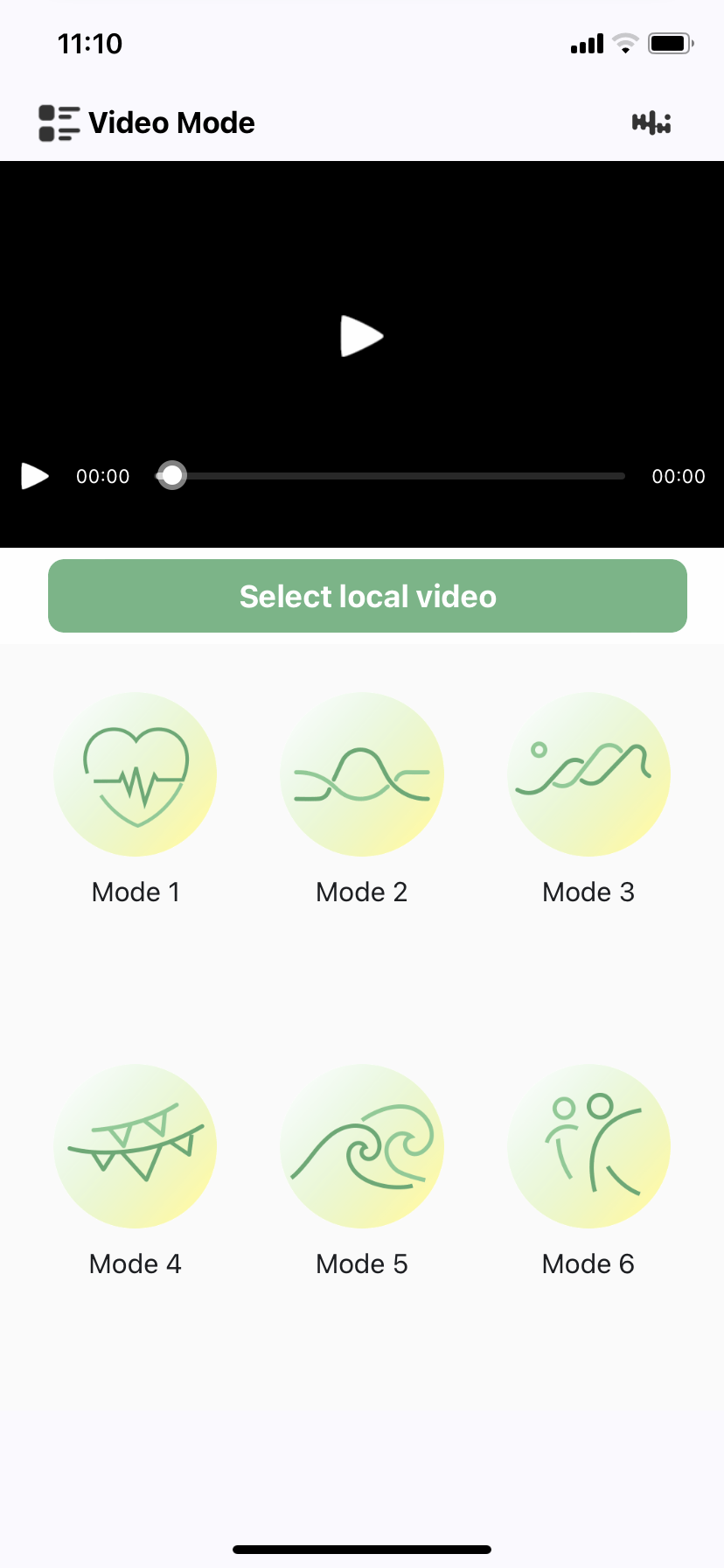Screen dimensions: 724x1568
Task: Select Mode 2 wave pattern
Action: [362, 775]
